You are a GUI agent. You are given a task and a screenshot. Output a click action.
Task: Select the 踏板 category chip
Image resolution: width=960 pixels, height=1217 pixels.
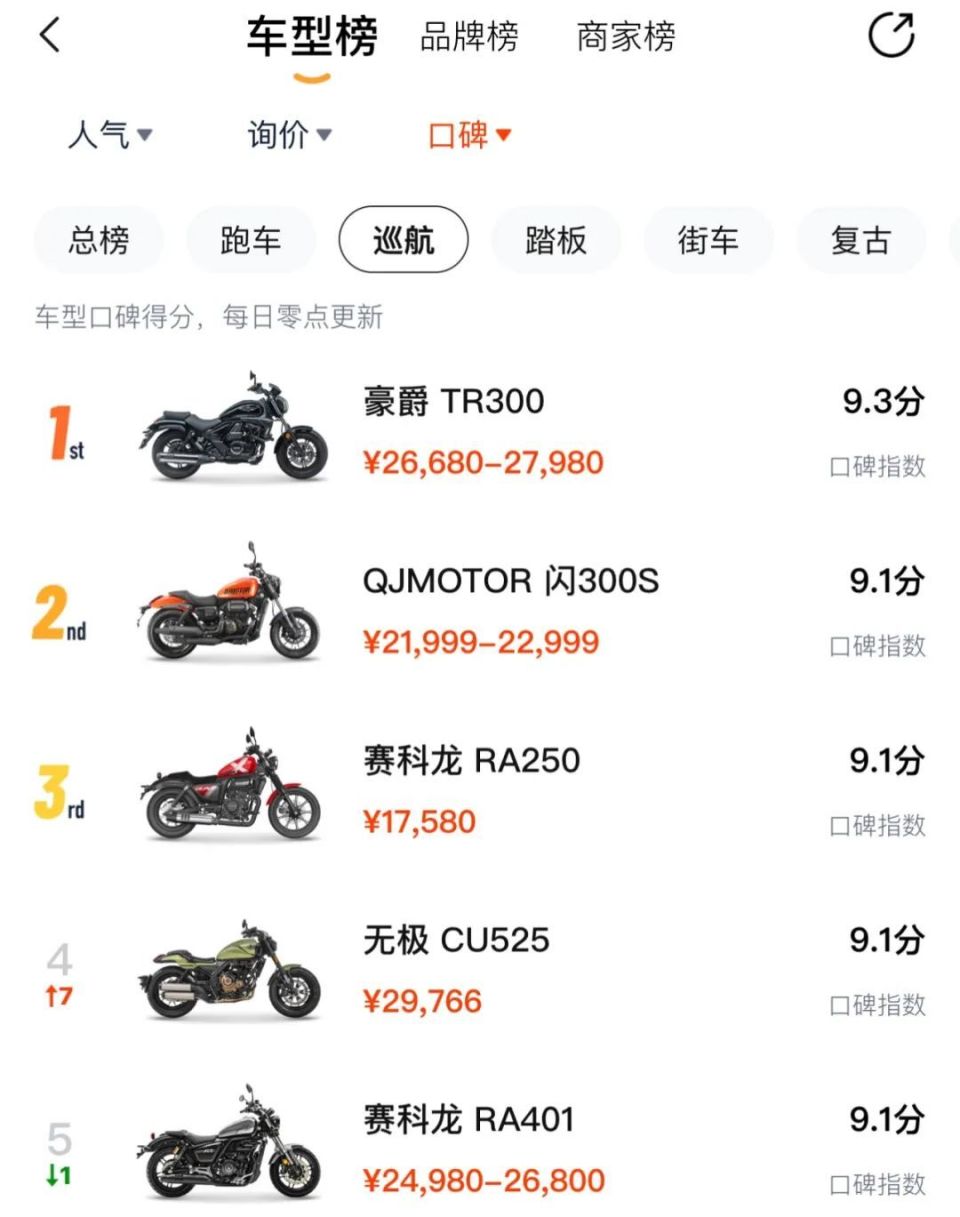(556, 240)
